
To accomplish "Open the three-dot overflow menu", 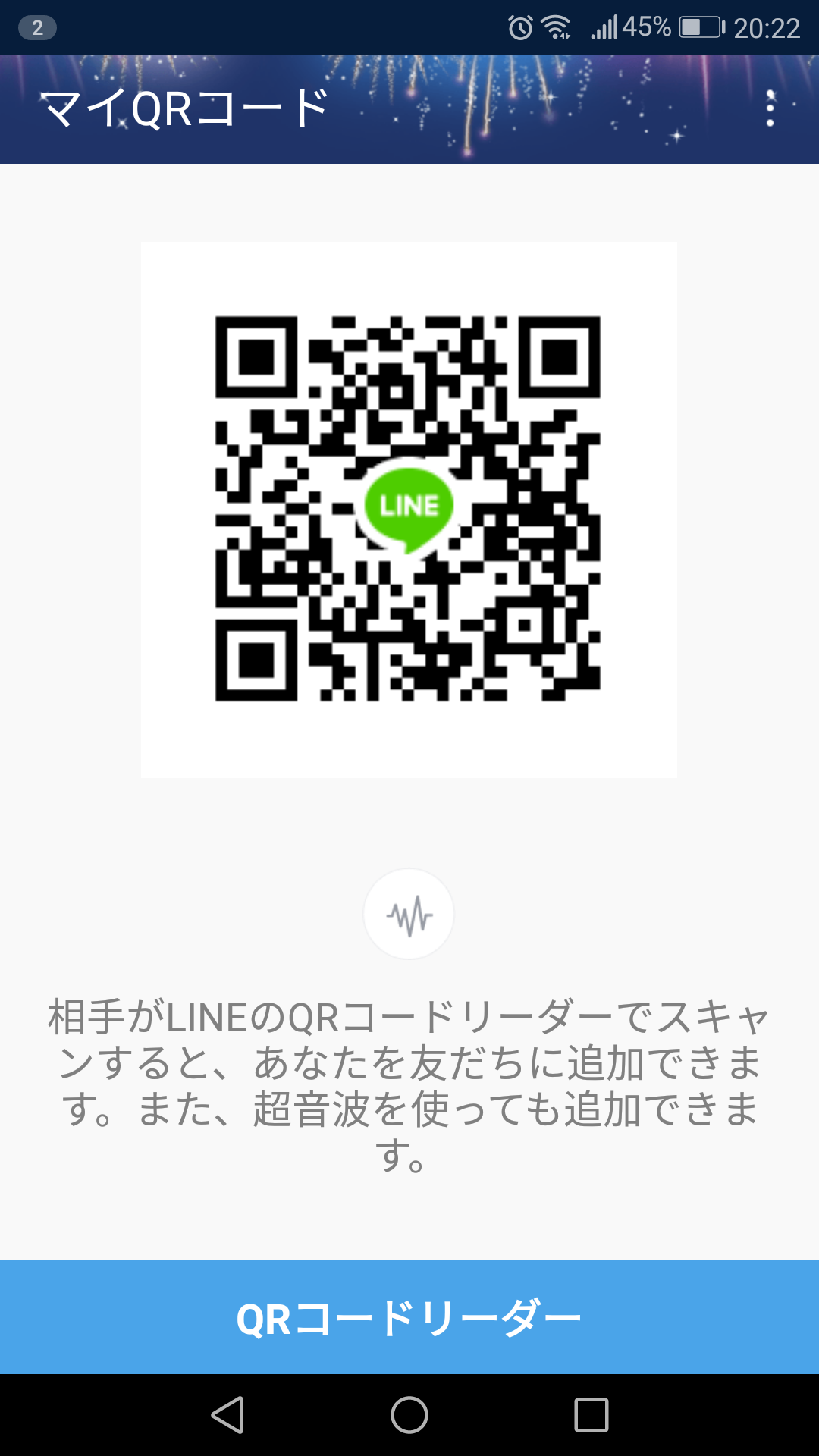I will coord(770,108).
